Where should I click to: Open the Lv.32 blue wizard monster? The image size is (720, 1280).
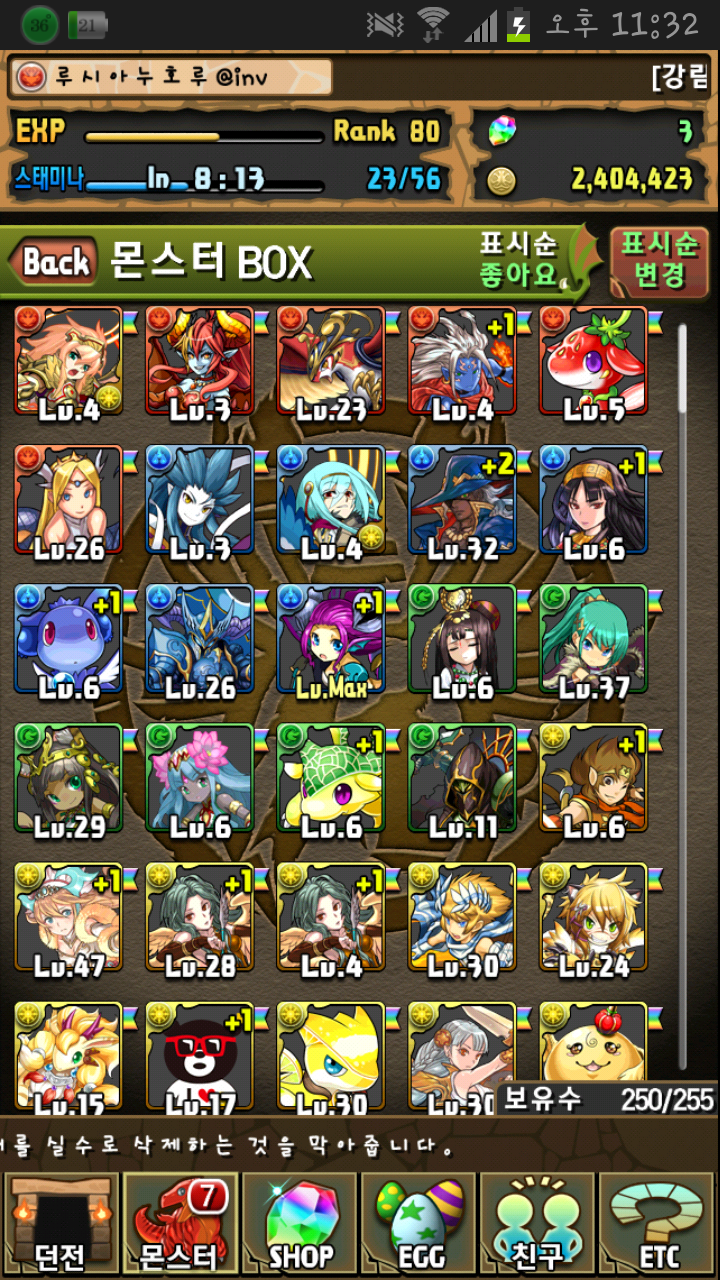click(462, 500)
